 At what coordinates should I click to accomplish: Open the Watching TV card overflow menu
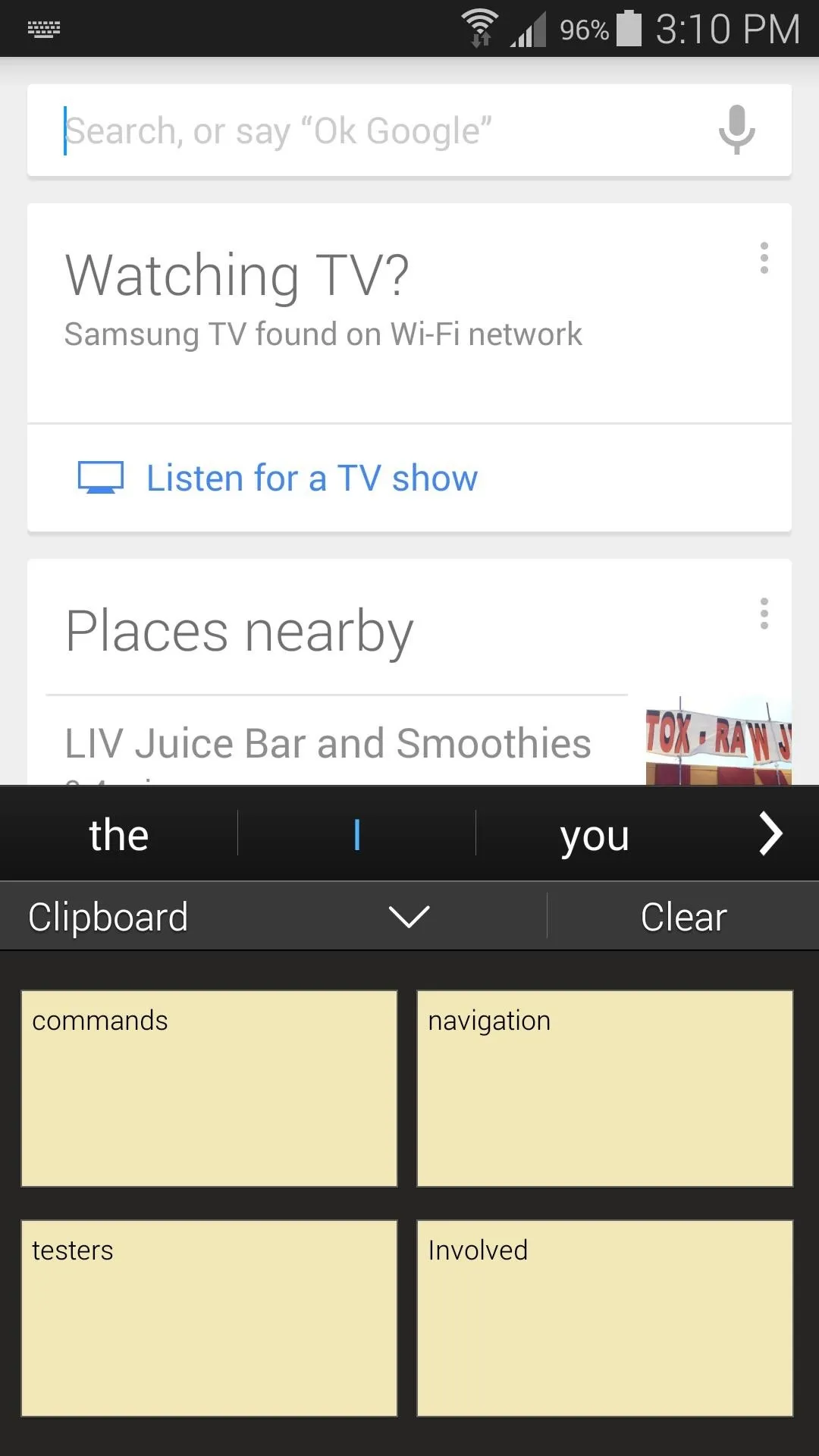[x=764, y=259]
